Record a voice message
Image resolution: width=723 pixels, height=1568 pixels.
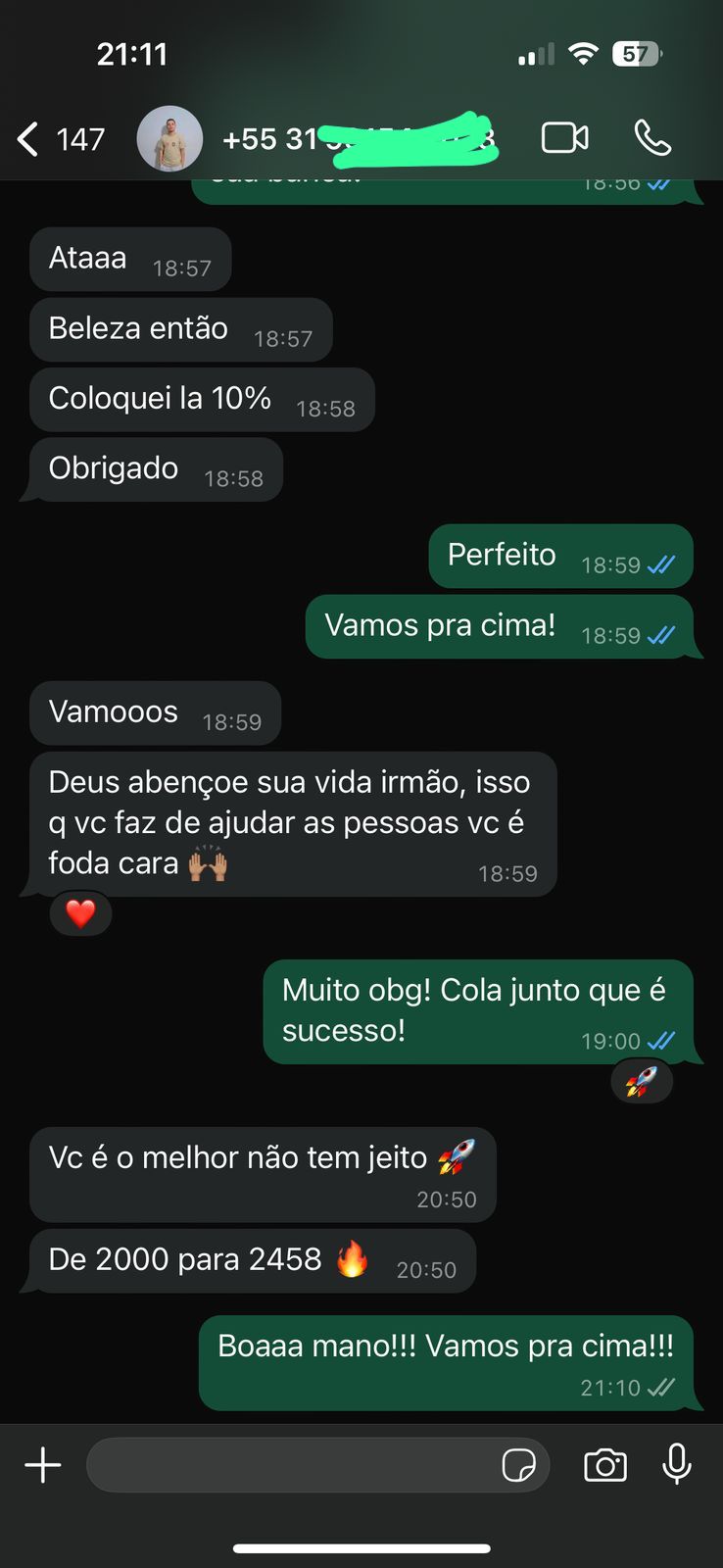pyautogui.click(x=677, y=1465)
